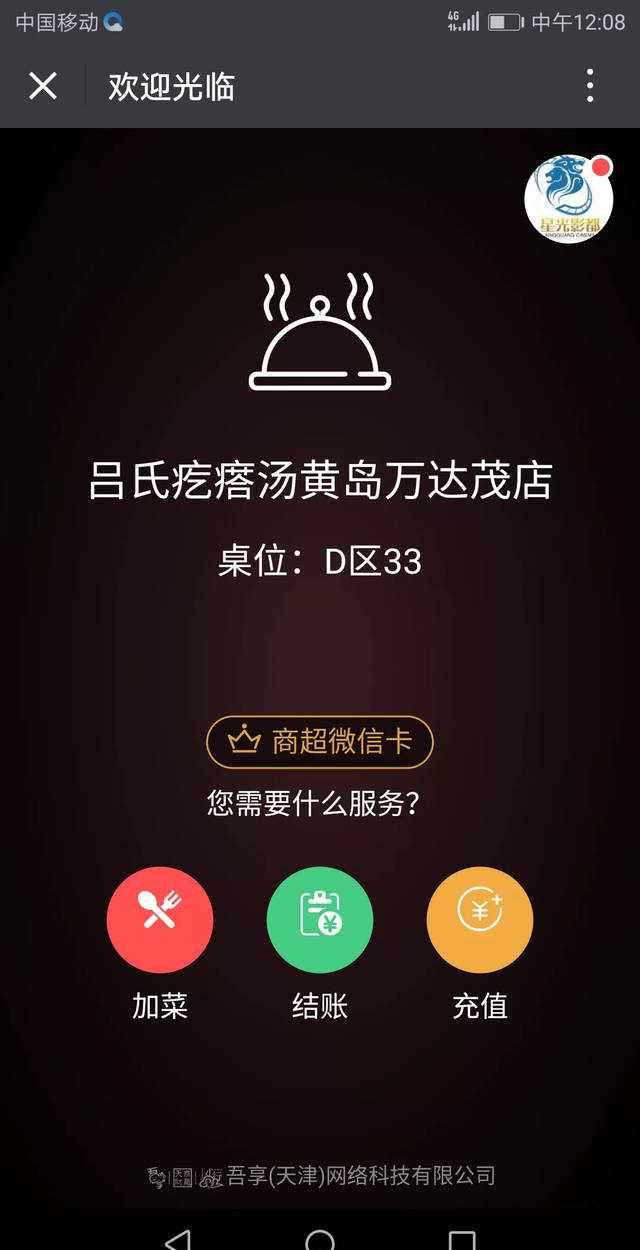640x1250 pixels.
Task: Choose 结账 to pay the bill
Action: click(320, 920)
